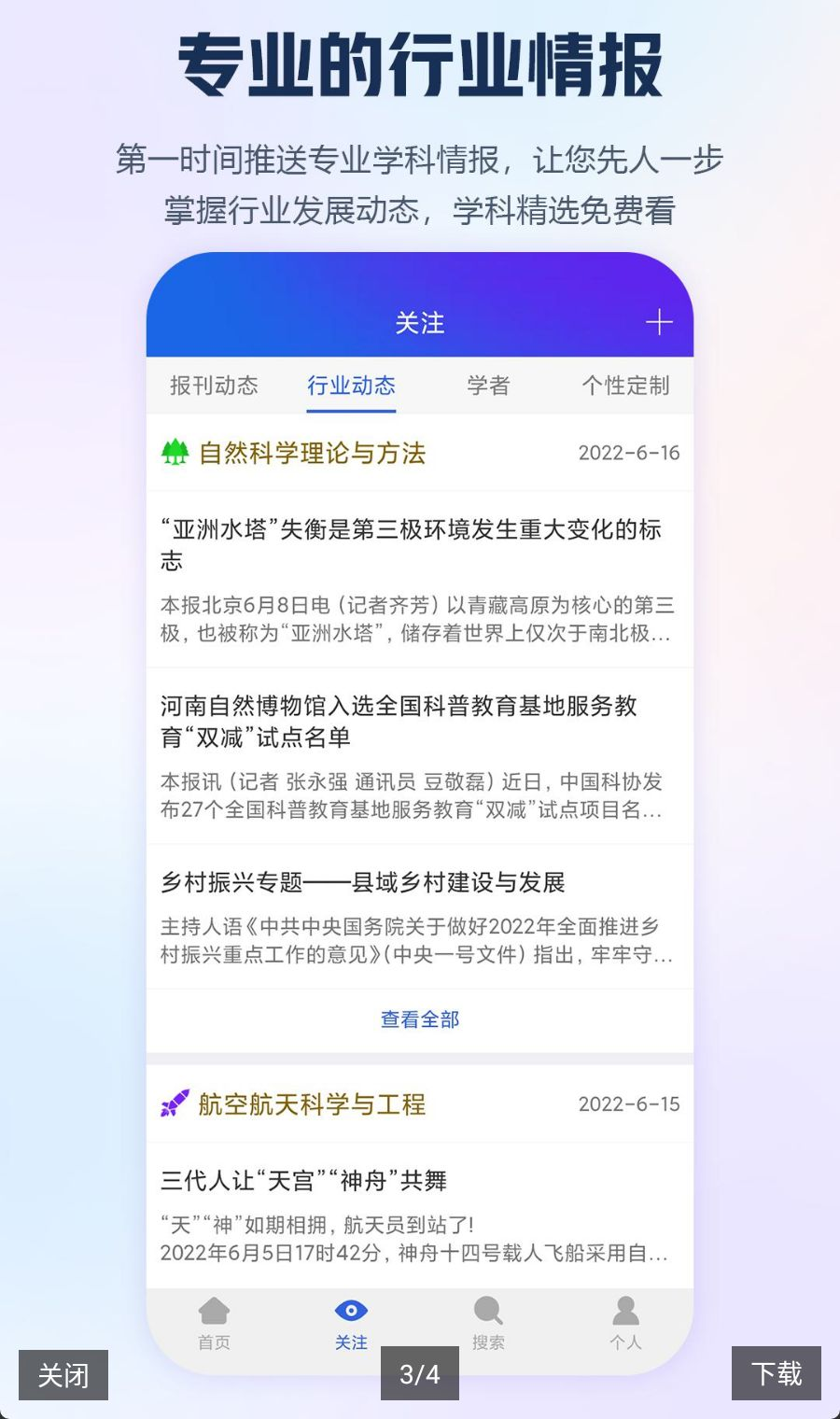Close the image viewer with 关闭
Image resolution: width=840 pixels, height=1419 pixels.
63,1374
